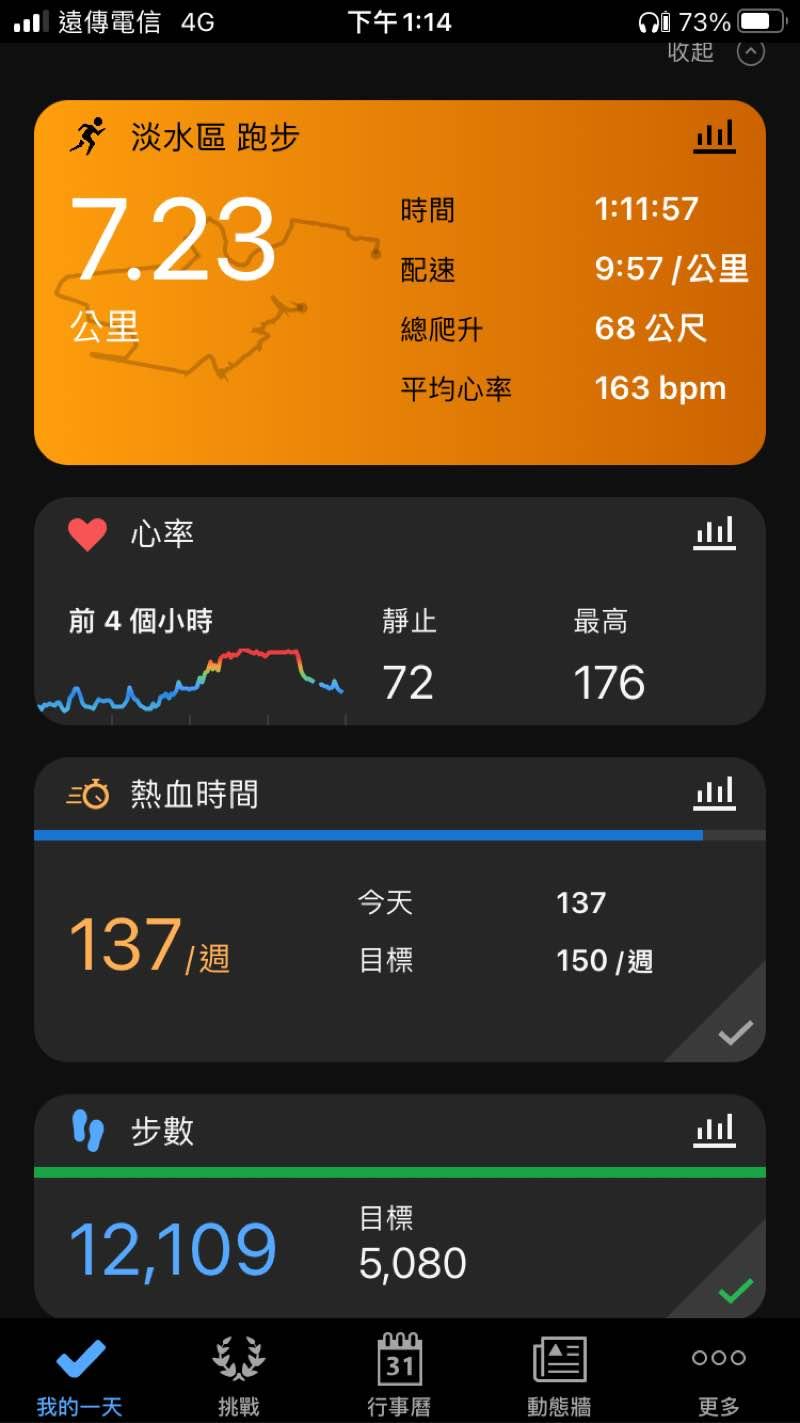Screen dimensions: 800x1423
Task: Collapse the section with 收起
Action: point(715,52)
